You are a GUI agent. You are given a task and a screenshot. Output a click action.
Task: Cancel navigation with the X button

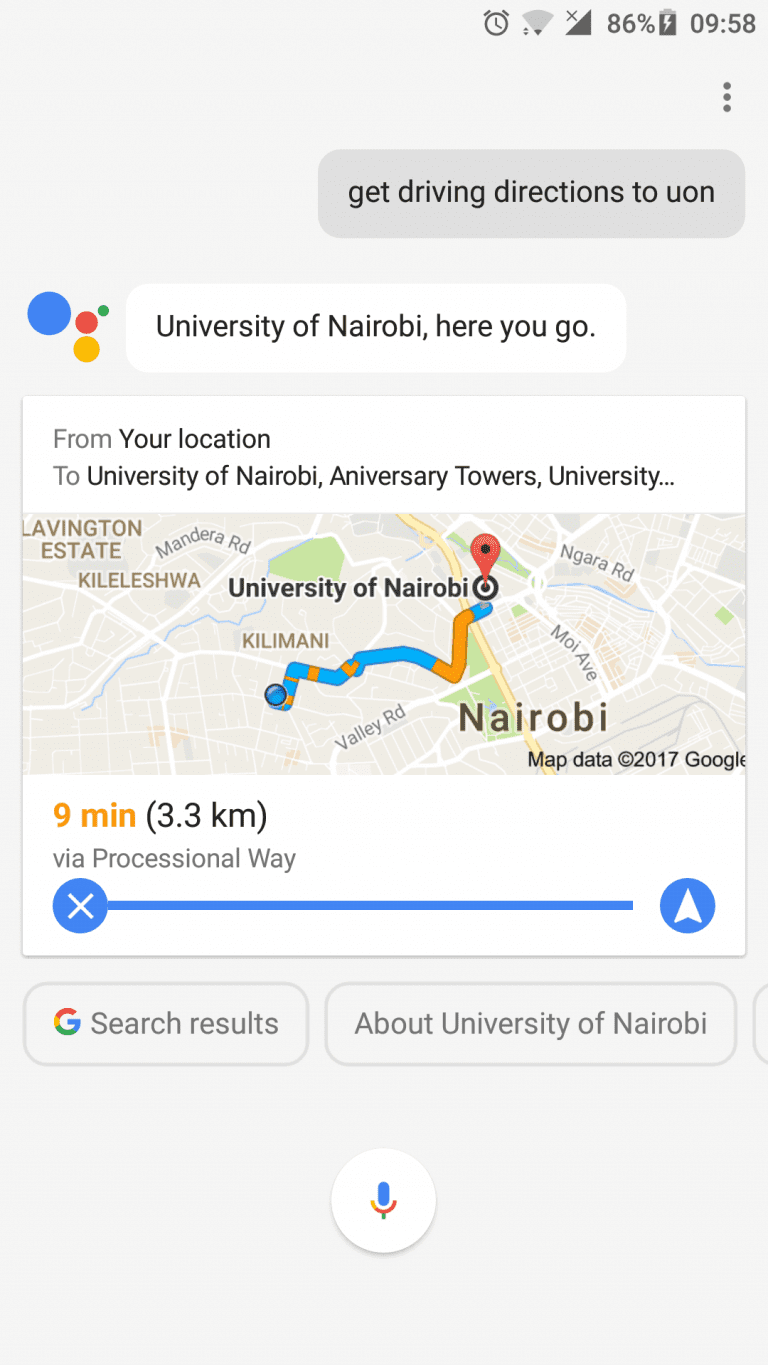point(80,906)
